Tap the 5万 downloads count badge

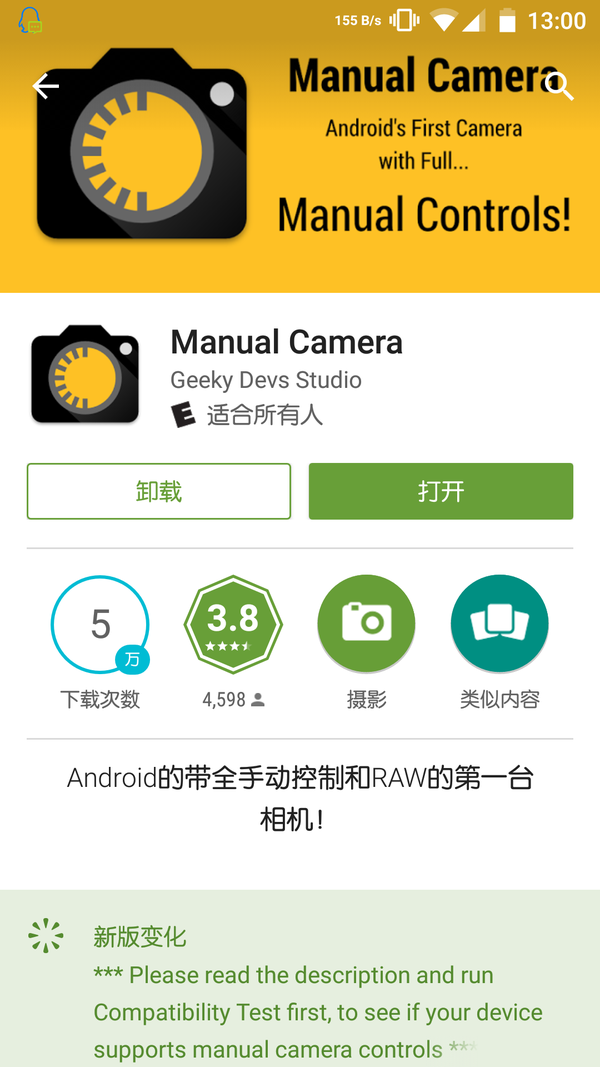pos(100,624)
